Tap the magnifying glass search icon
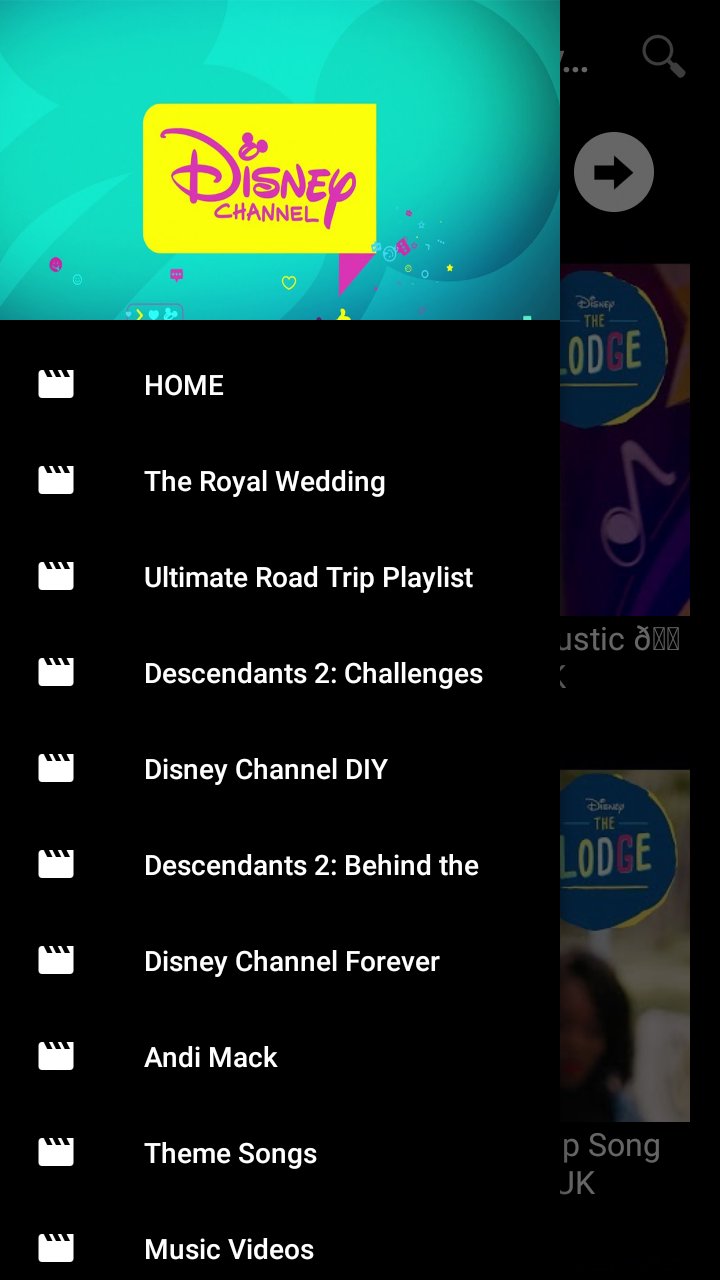The width and height of the screenshot is (720, 1280). pyautogui.click(x=662, y=57)
